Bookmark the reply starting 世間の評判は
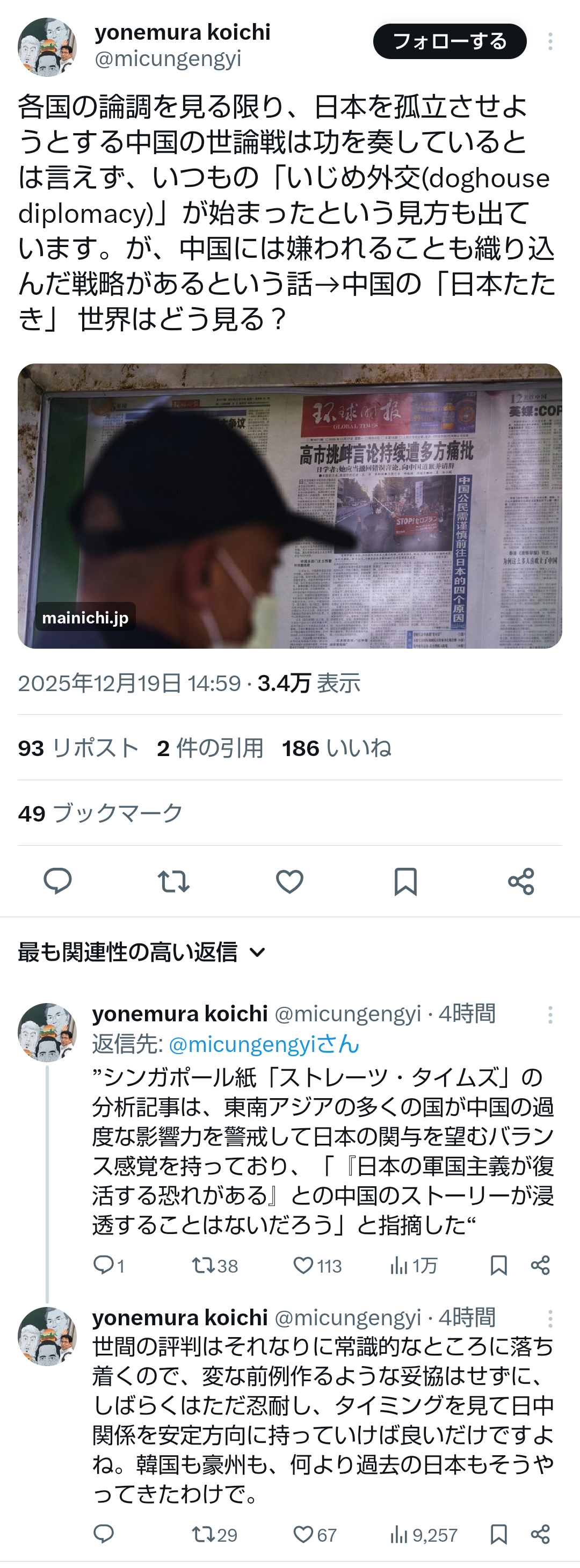580x1568 pixels. pyautogui.click(x=498, y=1535)
